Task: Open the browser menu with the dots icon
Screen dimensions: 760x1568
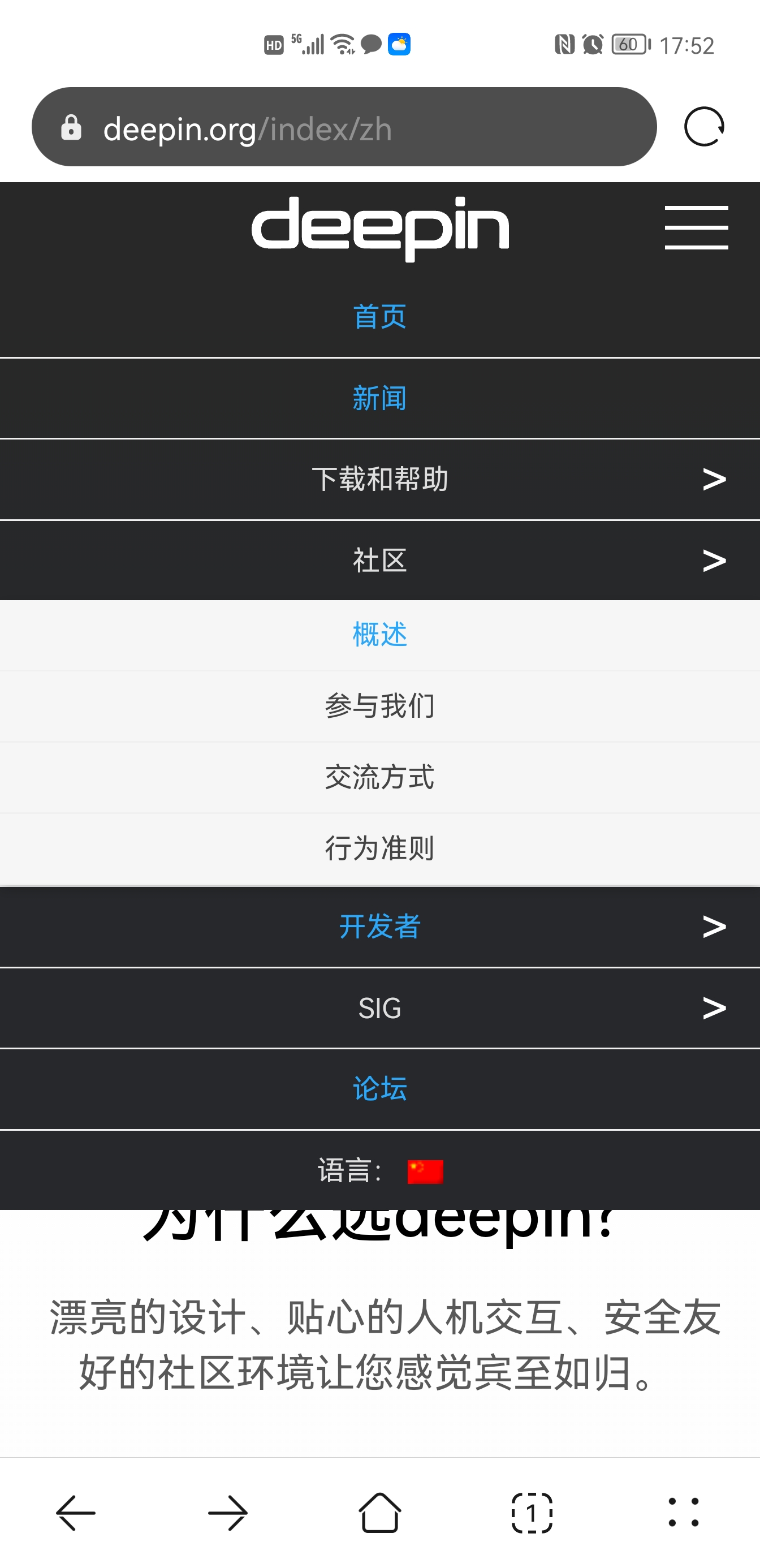Action: (x=684, y=1513)
